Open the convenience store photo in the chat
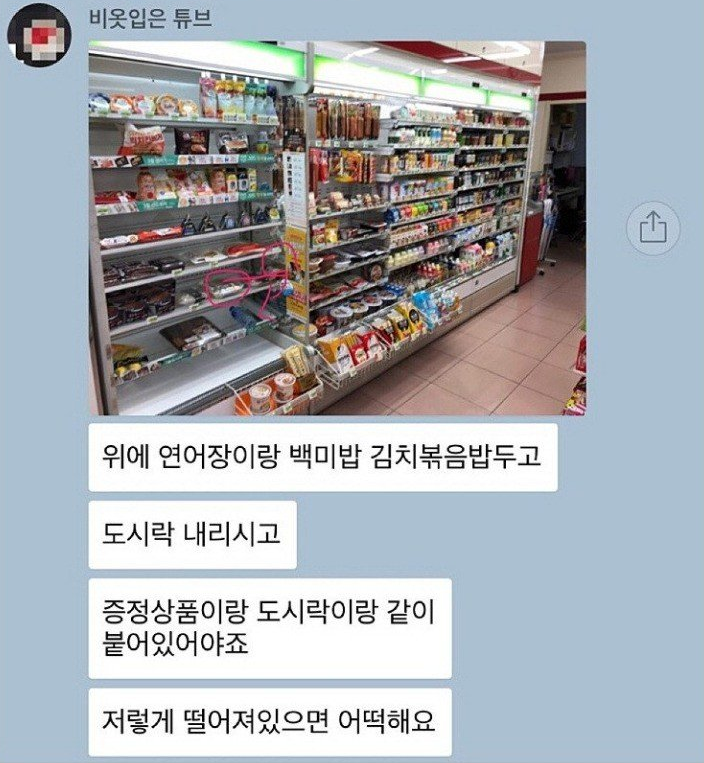This screenshot has width=704, height=763. pos(337,228)
